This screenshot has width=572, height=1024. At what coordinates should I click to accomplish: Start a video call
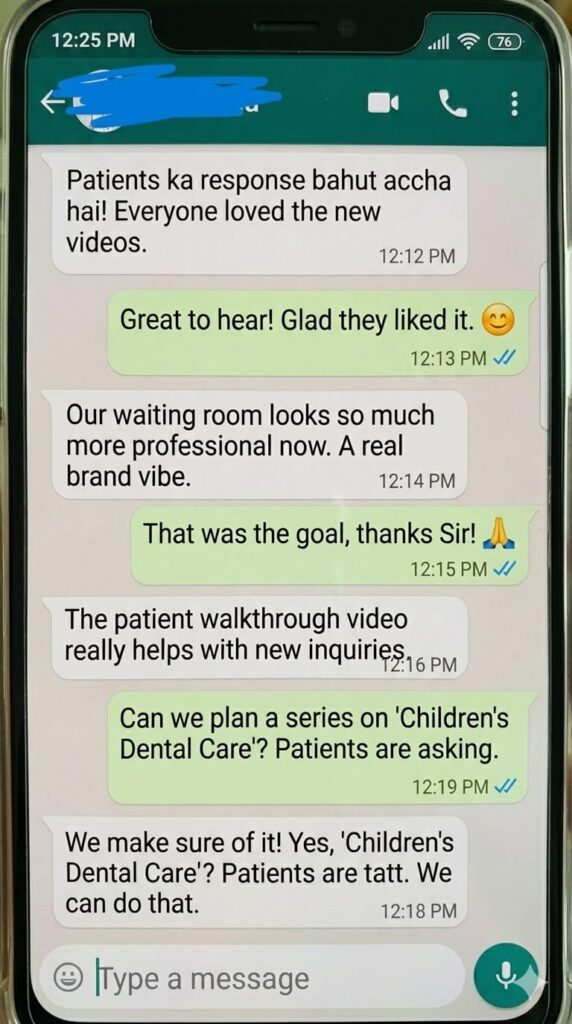click(383, 103)
